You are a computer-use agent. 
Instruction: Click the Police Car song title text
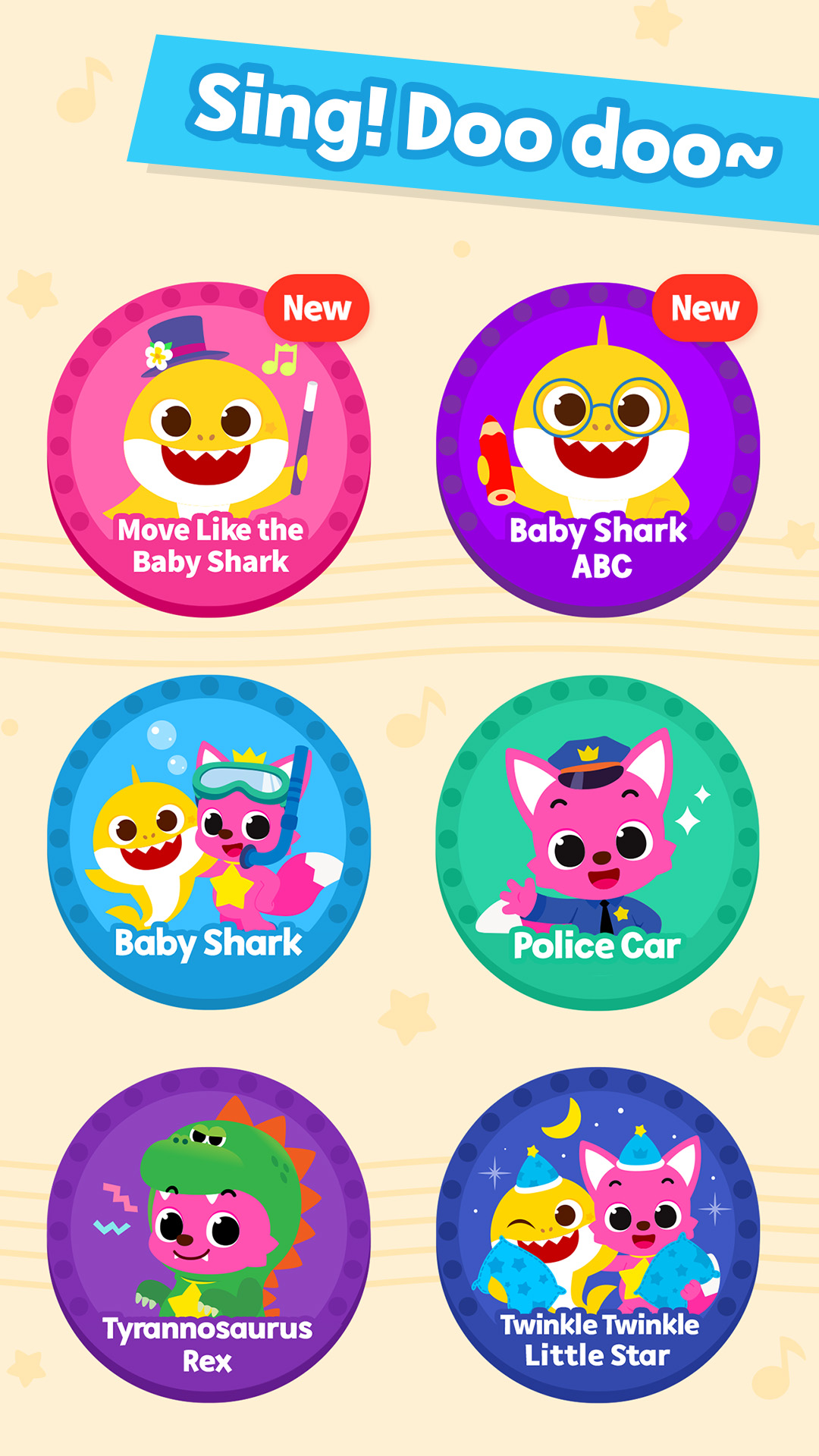tap(599, 944)
